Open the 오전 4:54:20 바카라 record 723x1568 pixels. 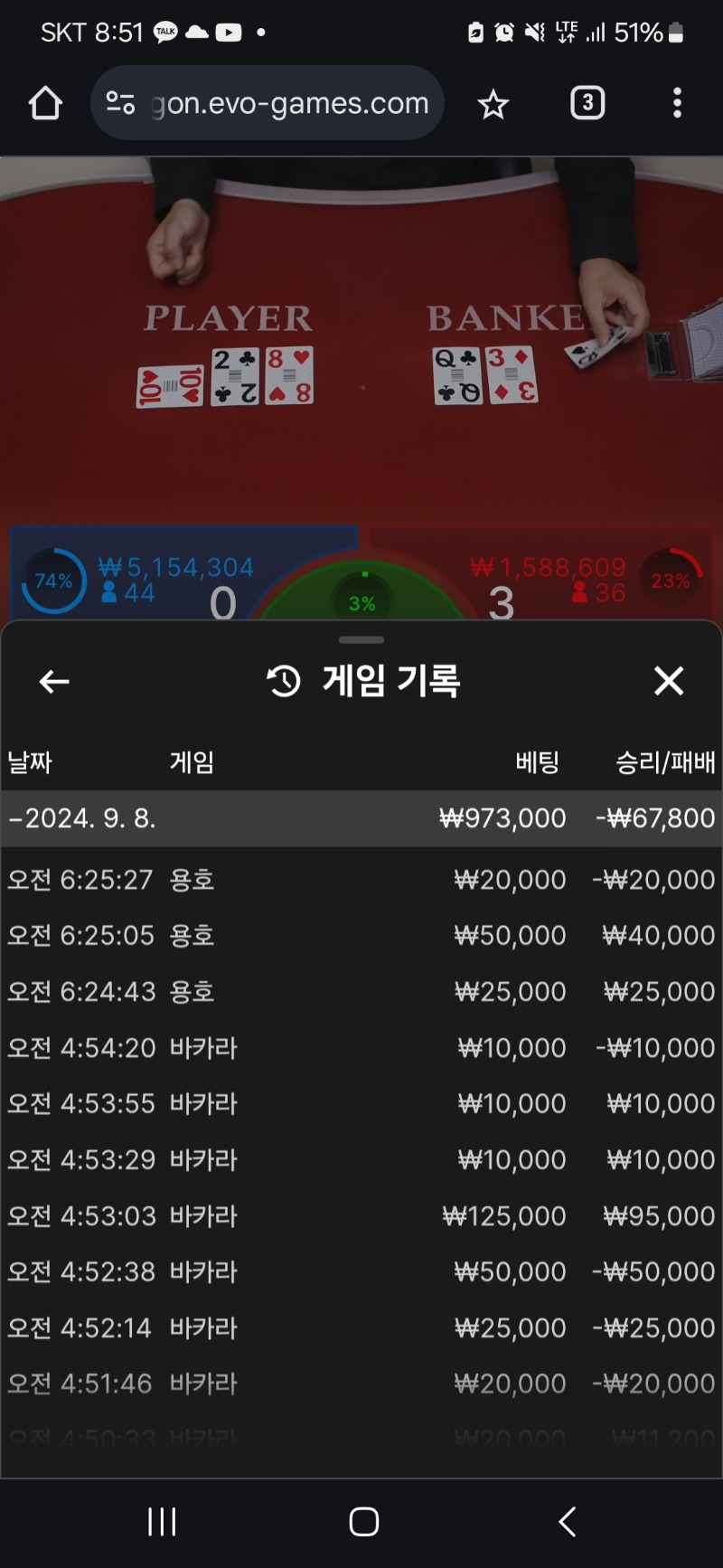[361, 1048]
